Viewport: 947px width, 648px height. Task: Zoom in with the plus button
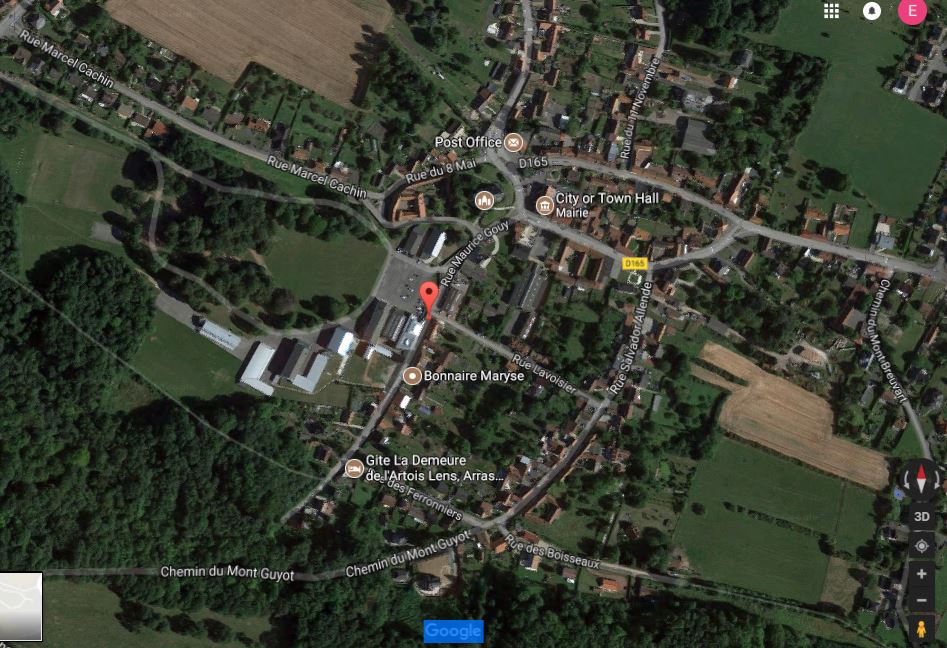[x=922, y=575]
